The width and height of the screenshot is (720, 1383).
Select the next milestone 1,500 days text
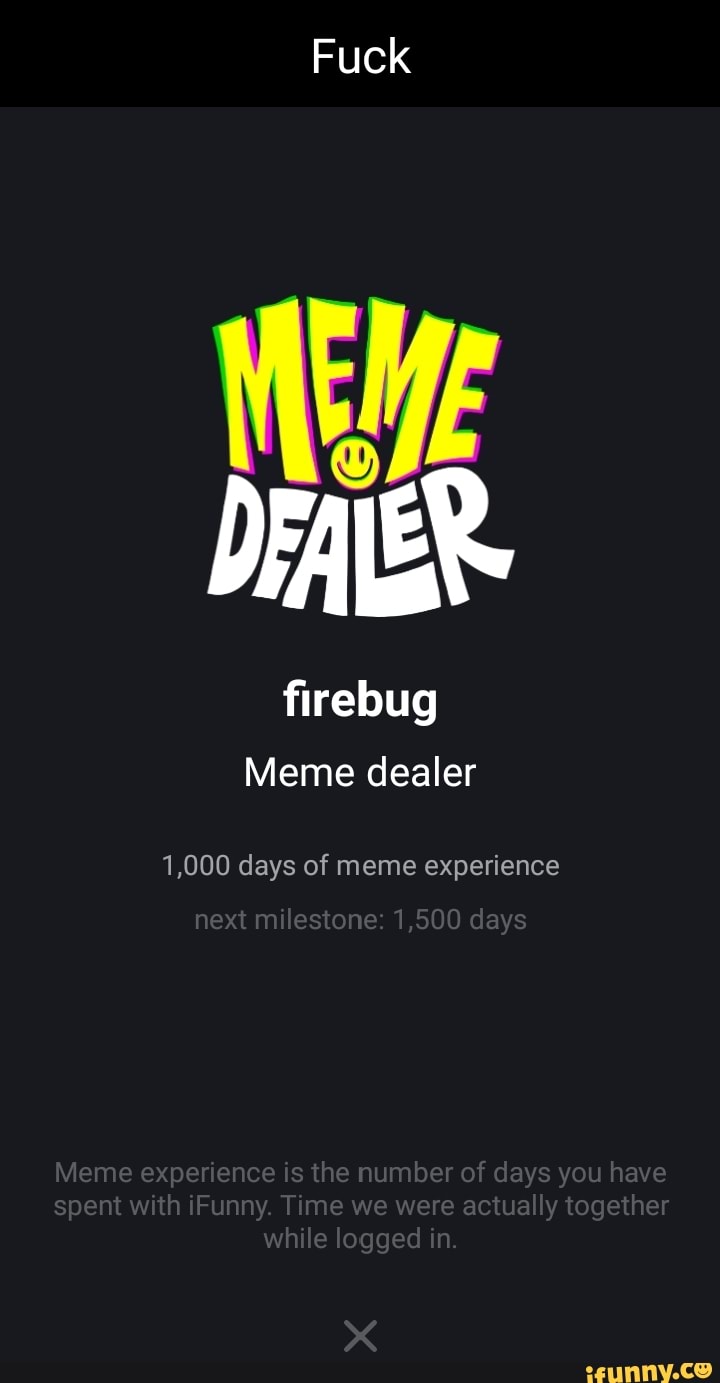pos(360,919)
